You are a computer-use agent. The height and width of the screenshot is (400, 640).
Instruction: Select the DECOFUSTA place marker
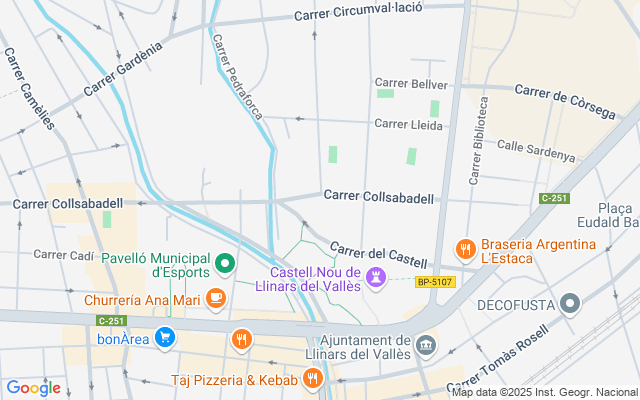(570, 303)
